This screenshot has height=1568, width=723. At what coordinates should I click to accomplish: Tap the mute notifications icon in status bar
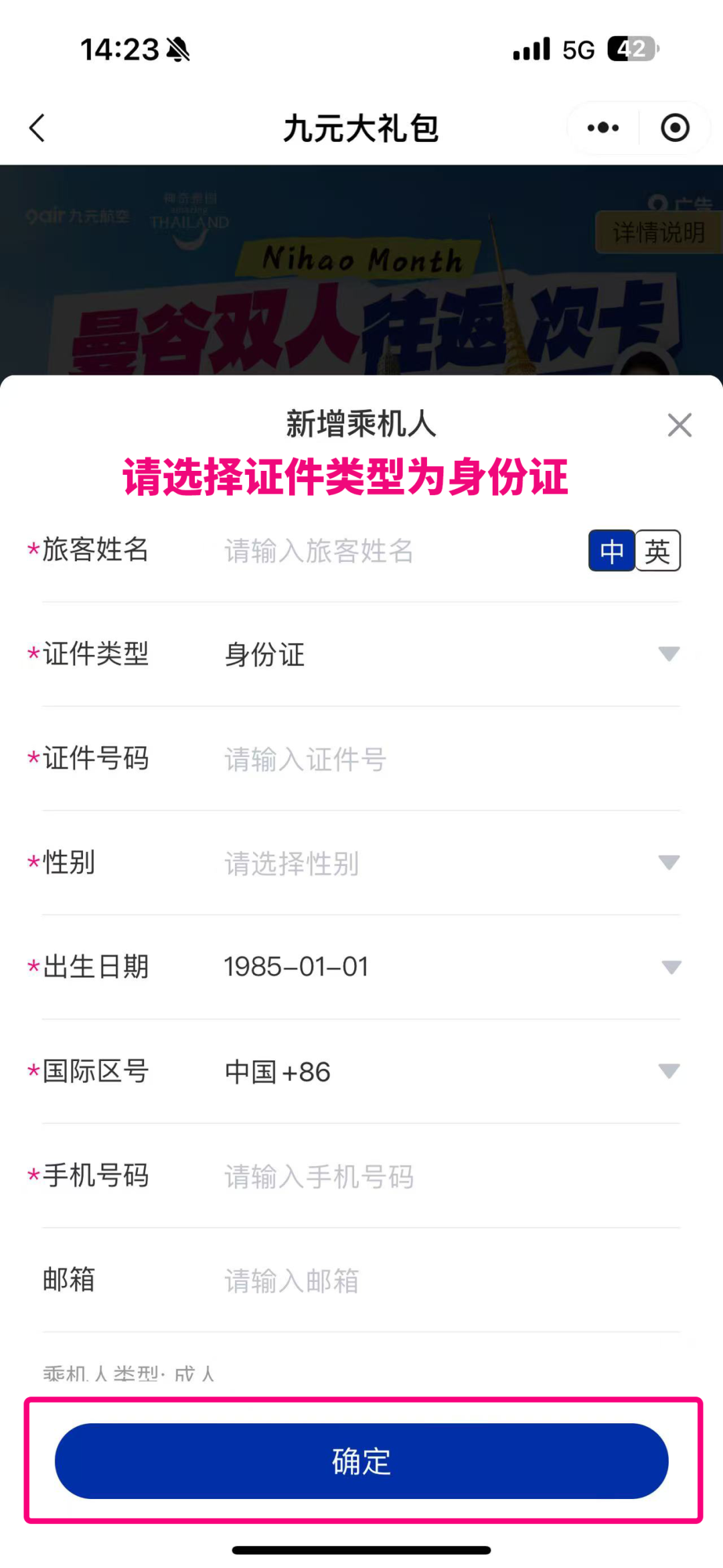coord(177,49)
